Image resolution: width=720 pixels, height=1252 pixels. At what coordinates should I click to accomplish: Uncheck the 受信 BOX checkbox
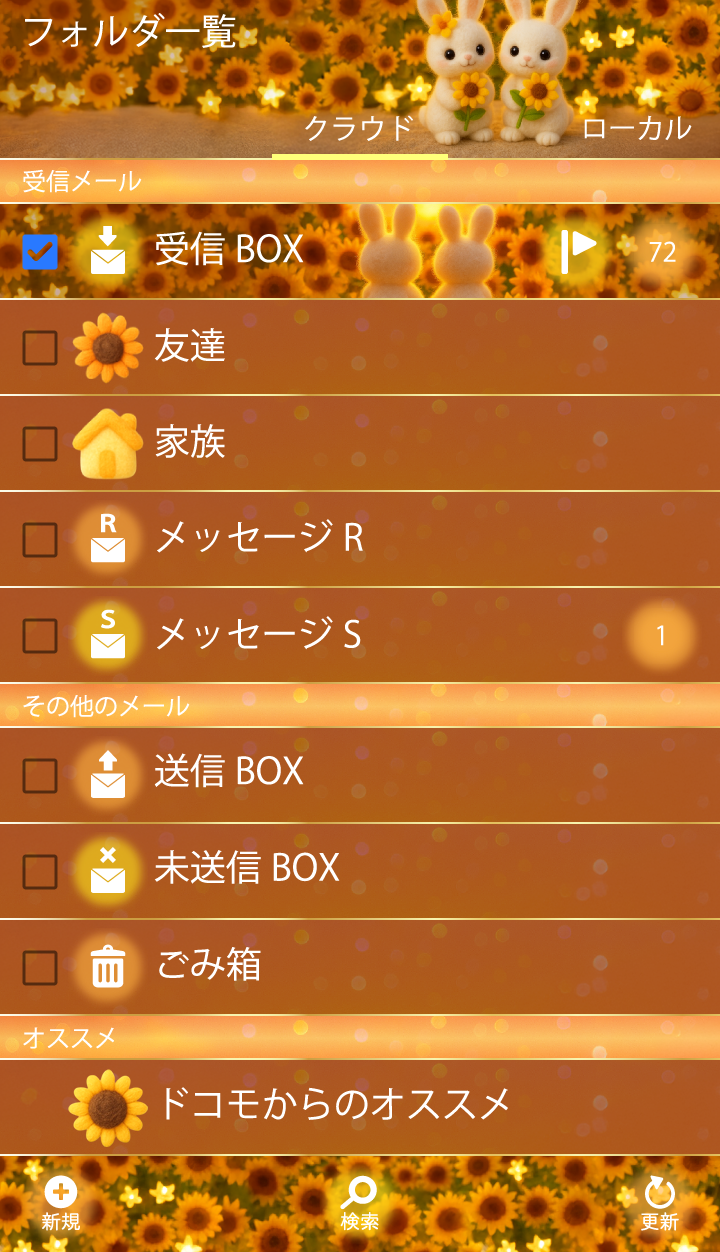tap(40, 251)
